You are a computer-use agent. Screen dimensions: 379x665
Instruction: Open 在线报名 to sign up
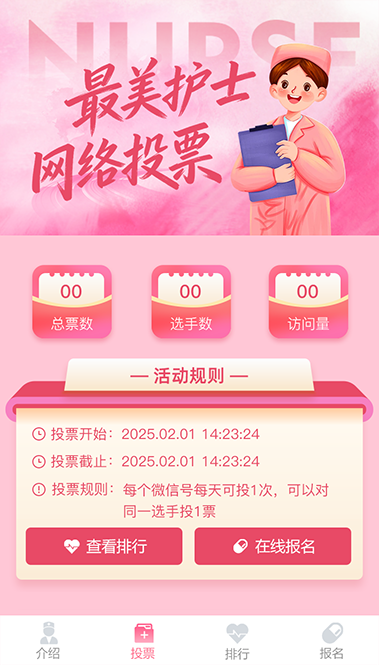[273, 546]
